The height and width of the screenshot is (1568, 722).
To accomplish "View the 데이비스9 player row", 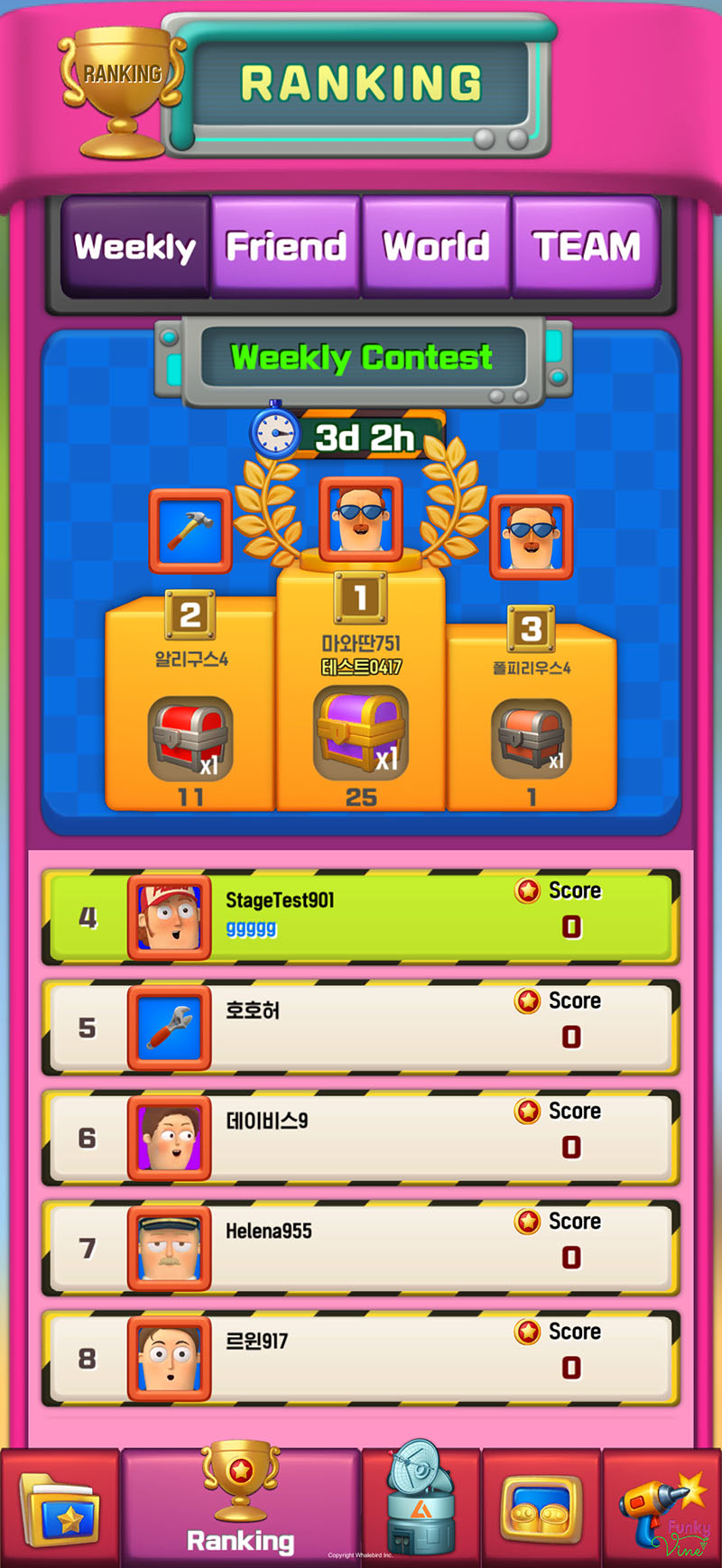I will point(361,1138).
